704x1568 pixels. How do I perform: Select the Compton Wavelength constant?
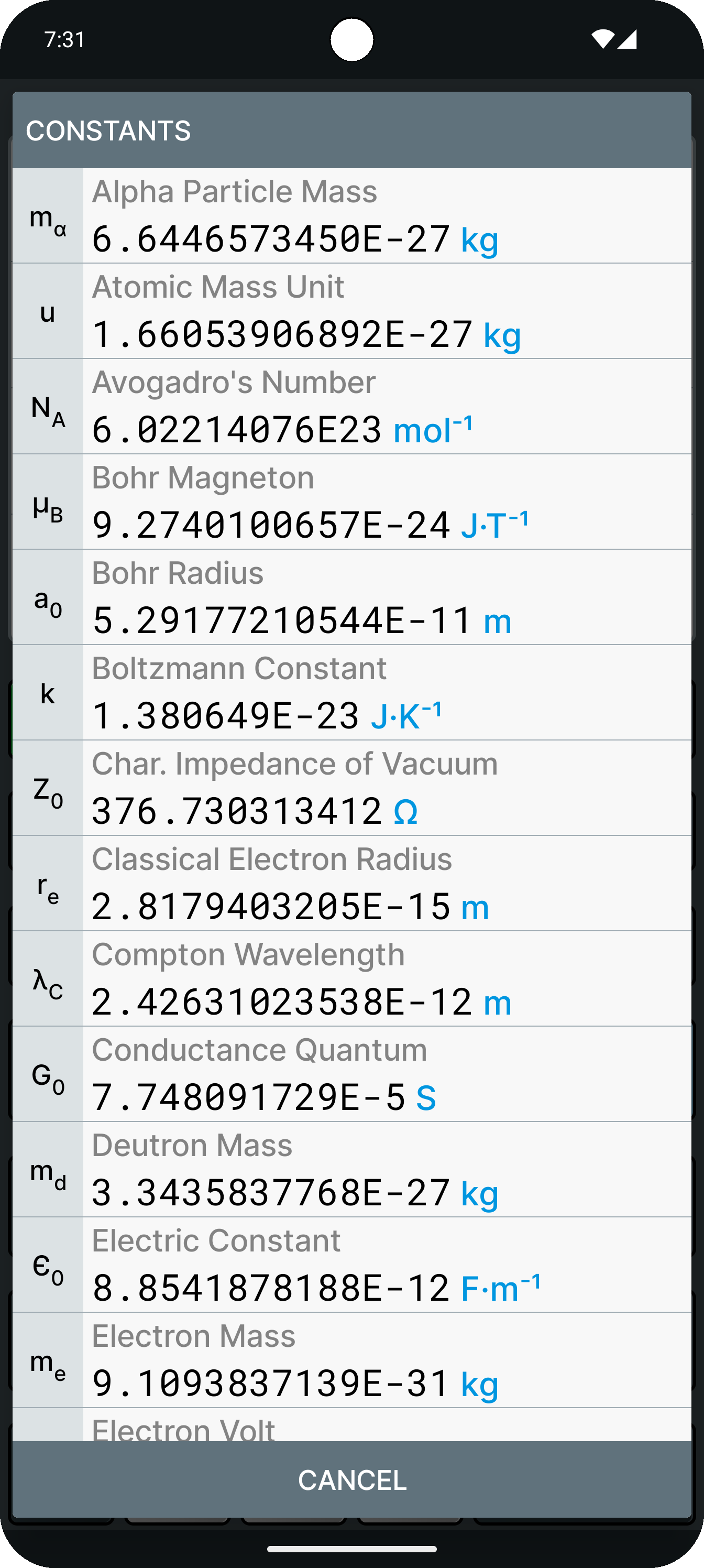pyautogui.click(x=351, y=979)
